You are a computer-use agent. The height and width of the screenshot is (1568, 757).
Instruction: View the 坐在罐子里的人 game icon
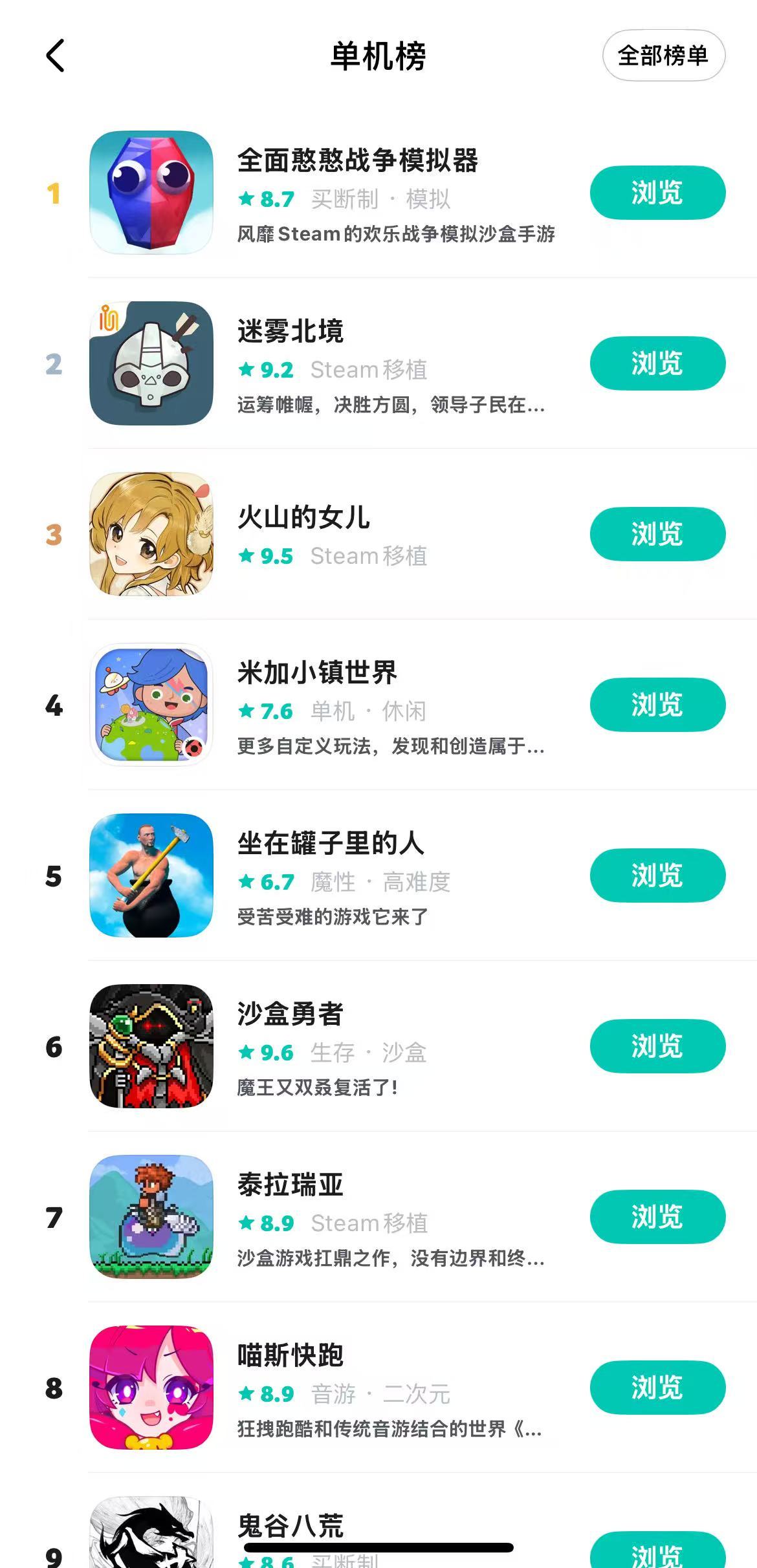pos(151,875)
